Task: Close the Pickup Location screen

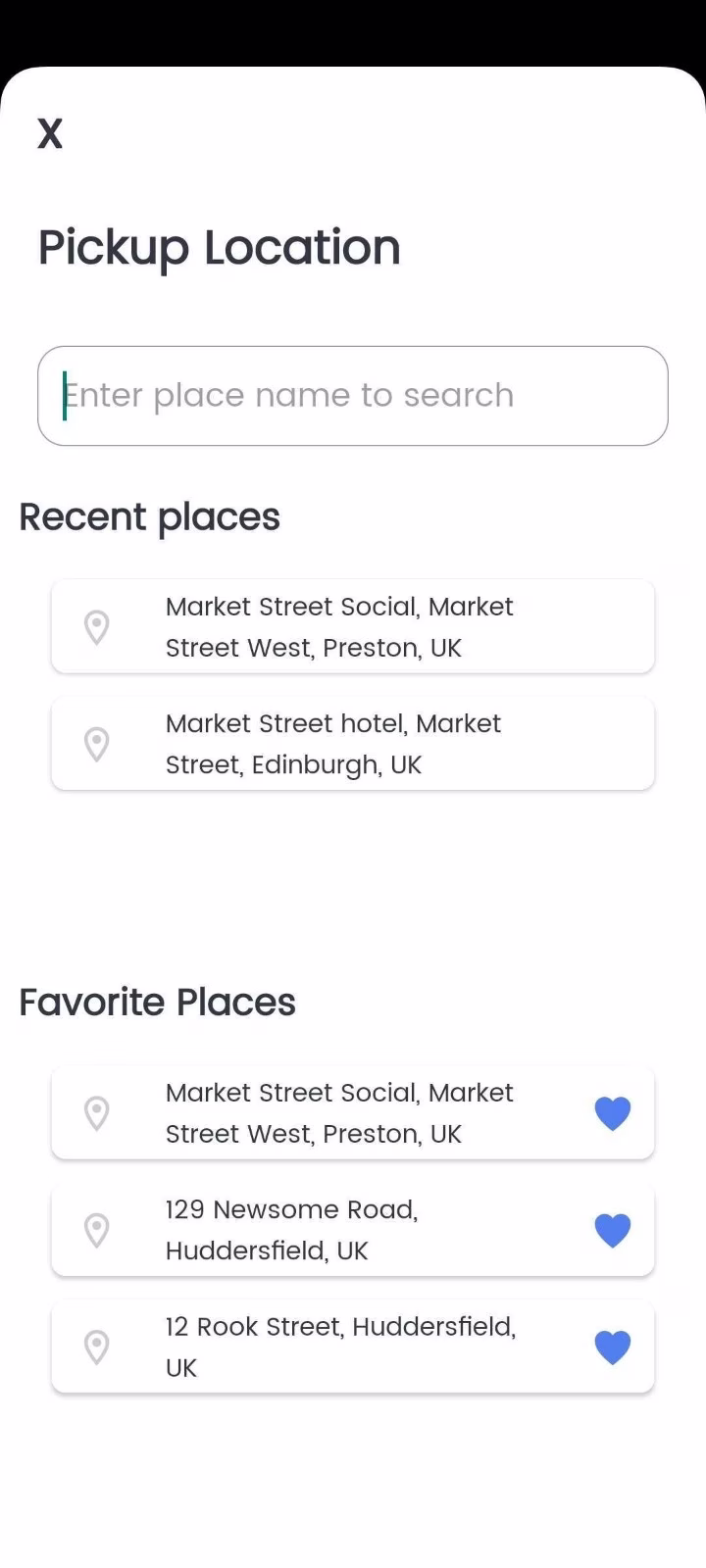Action: (49, 133)
